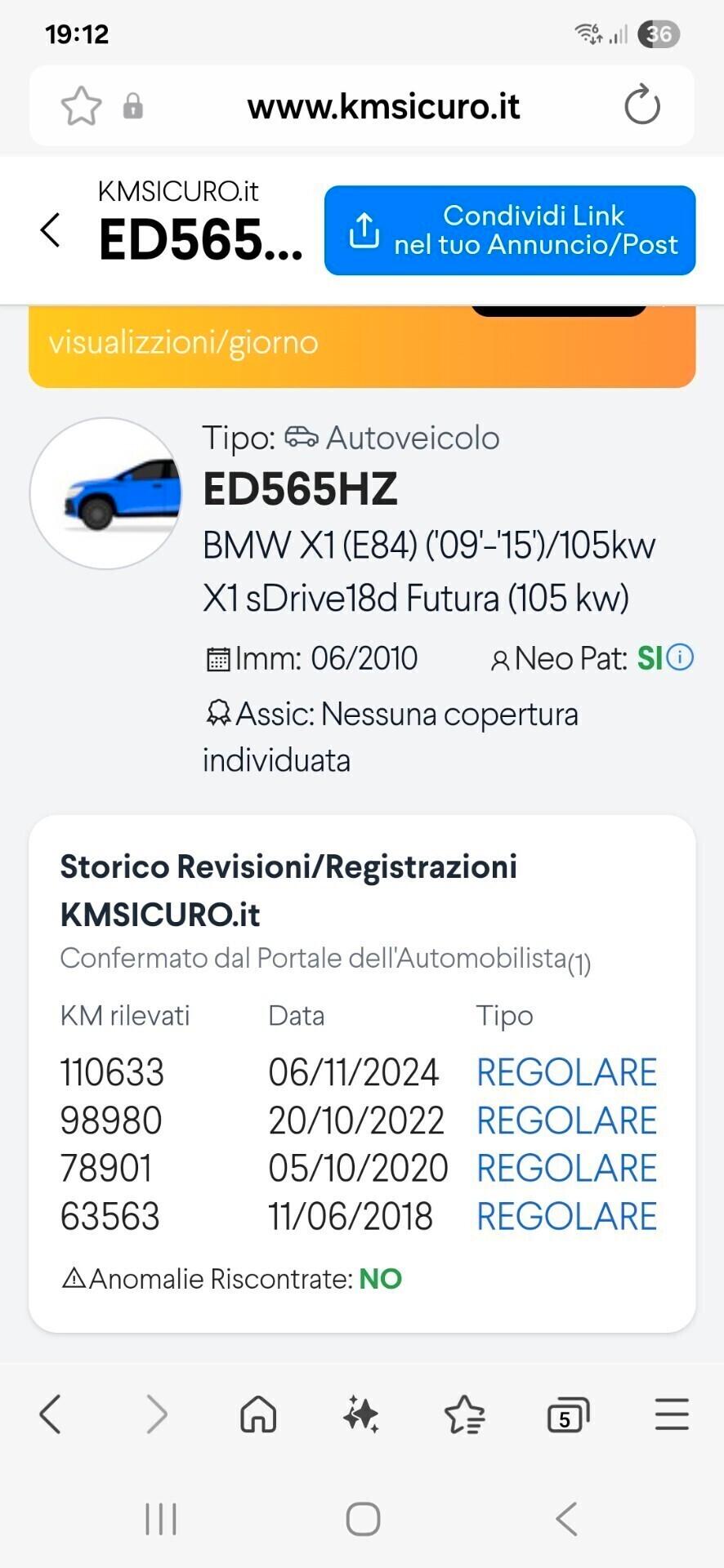The width and height of the screenshot is (724, 1568).
Task: Open the hamburger menu at bottom right
Action: (x=671, y=1414)
